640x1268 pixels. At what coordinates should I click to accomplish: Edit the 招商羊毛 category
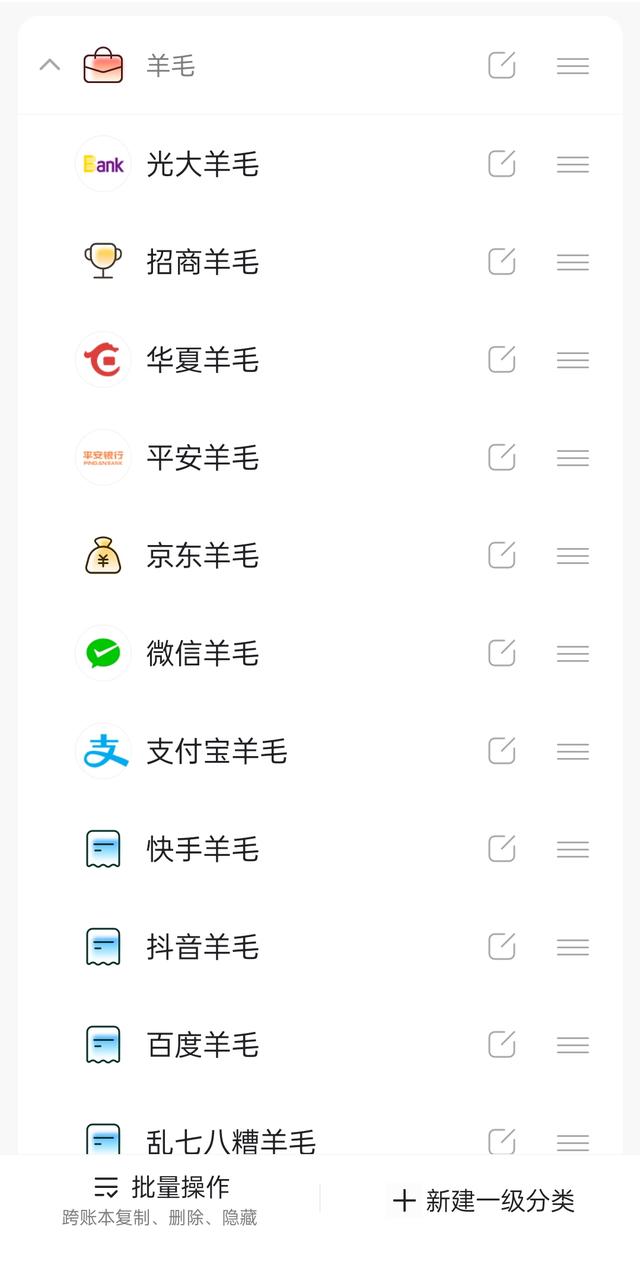tap(502, 262)
